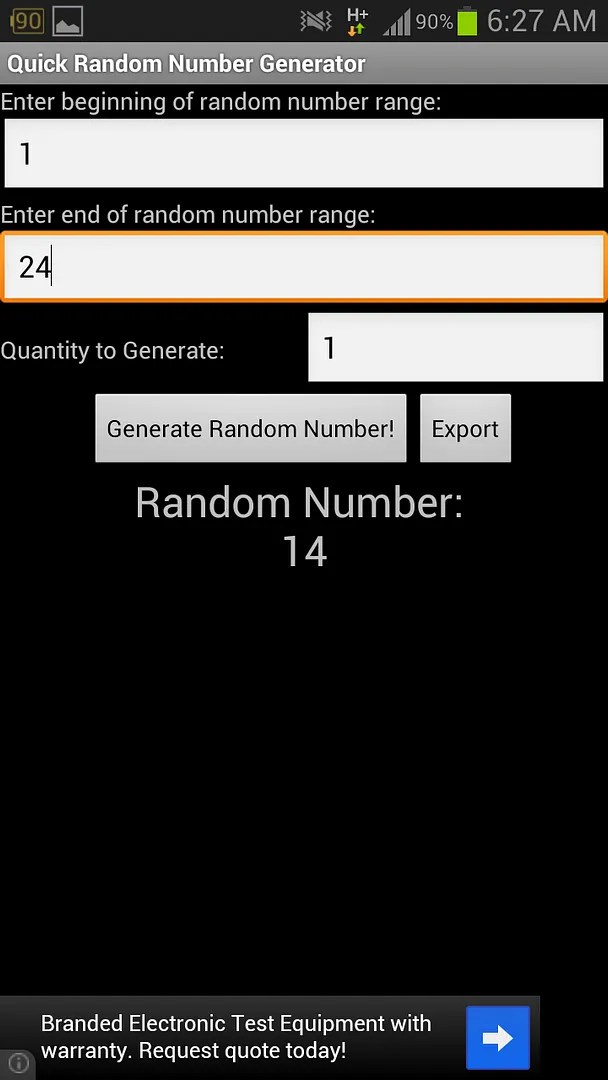Tap the end of range input field
The height and width of the screenshot is (1080, 608).
(x=303, y=267)
